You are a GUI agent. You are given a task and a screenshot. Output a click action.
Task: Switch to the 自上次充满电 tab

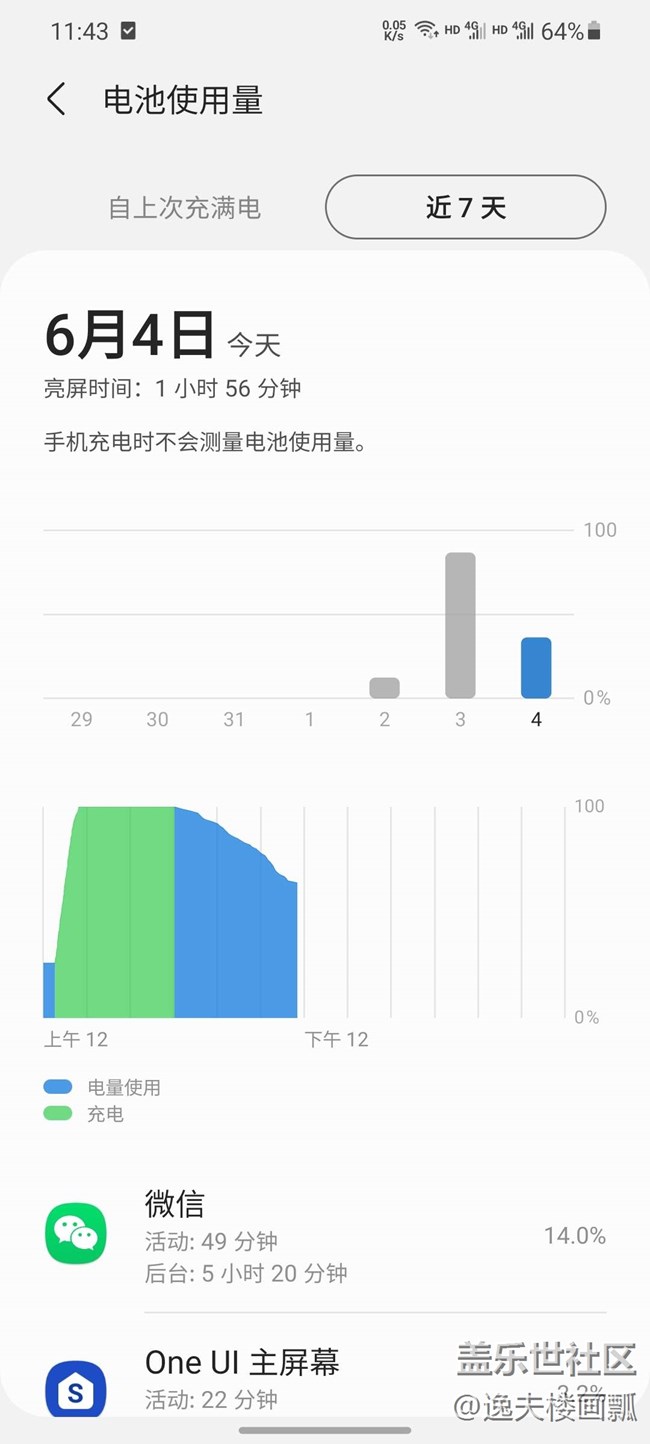(x=185, y=208)
